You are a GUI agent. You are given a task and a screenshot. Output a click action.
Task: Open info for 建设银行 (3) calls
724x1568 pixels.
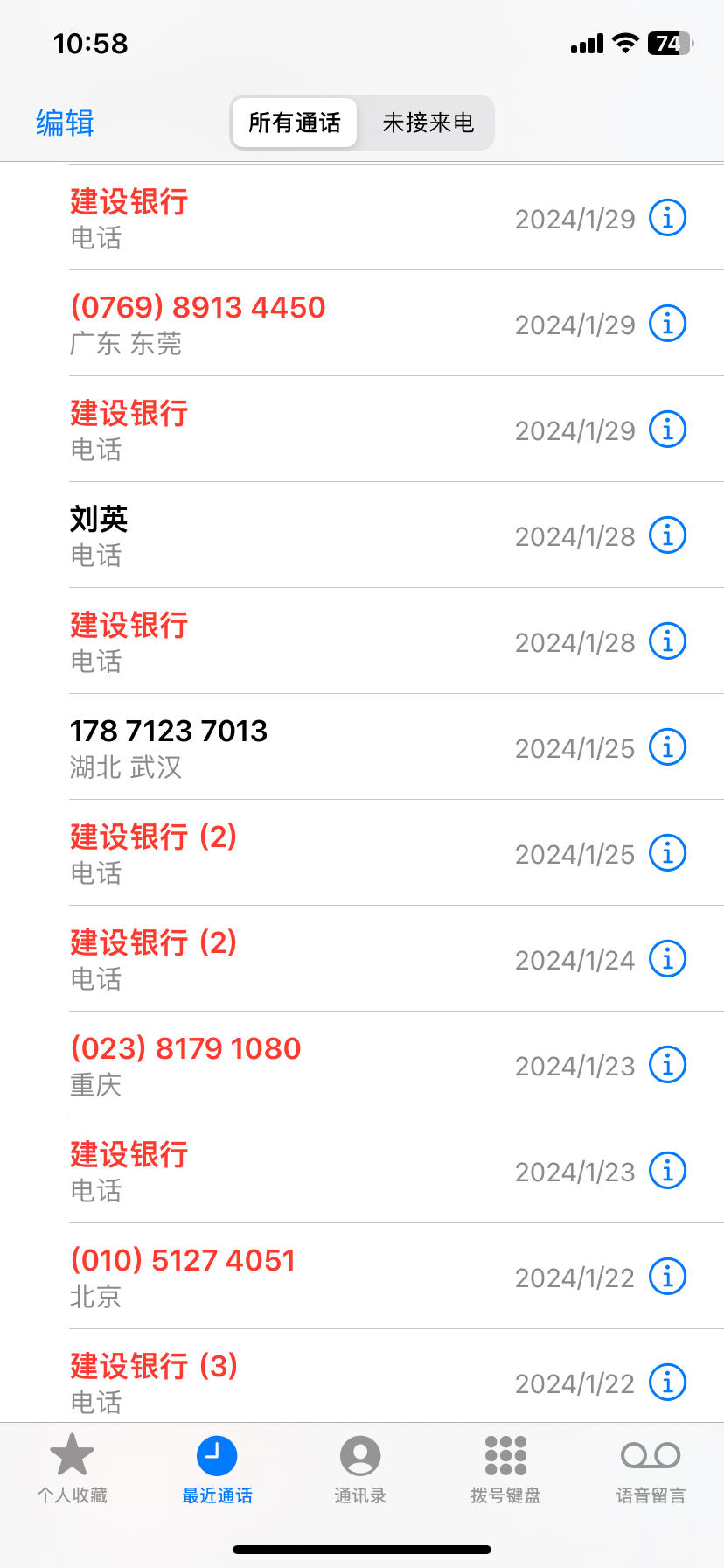pos(667,1382)
